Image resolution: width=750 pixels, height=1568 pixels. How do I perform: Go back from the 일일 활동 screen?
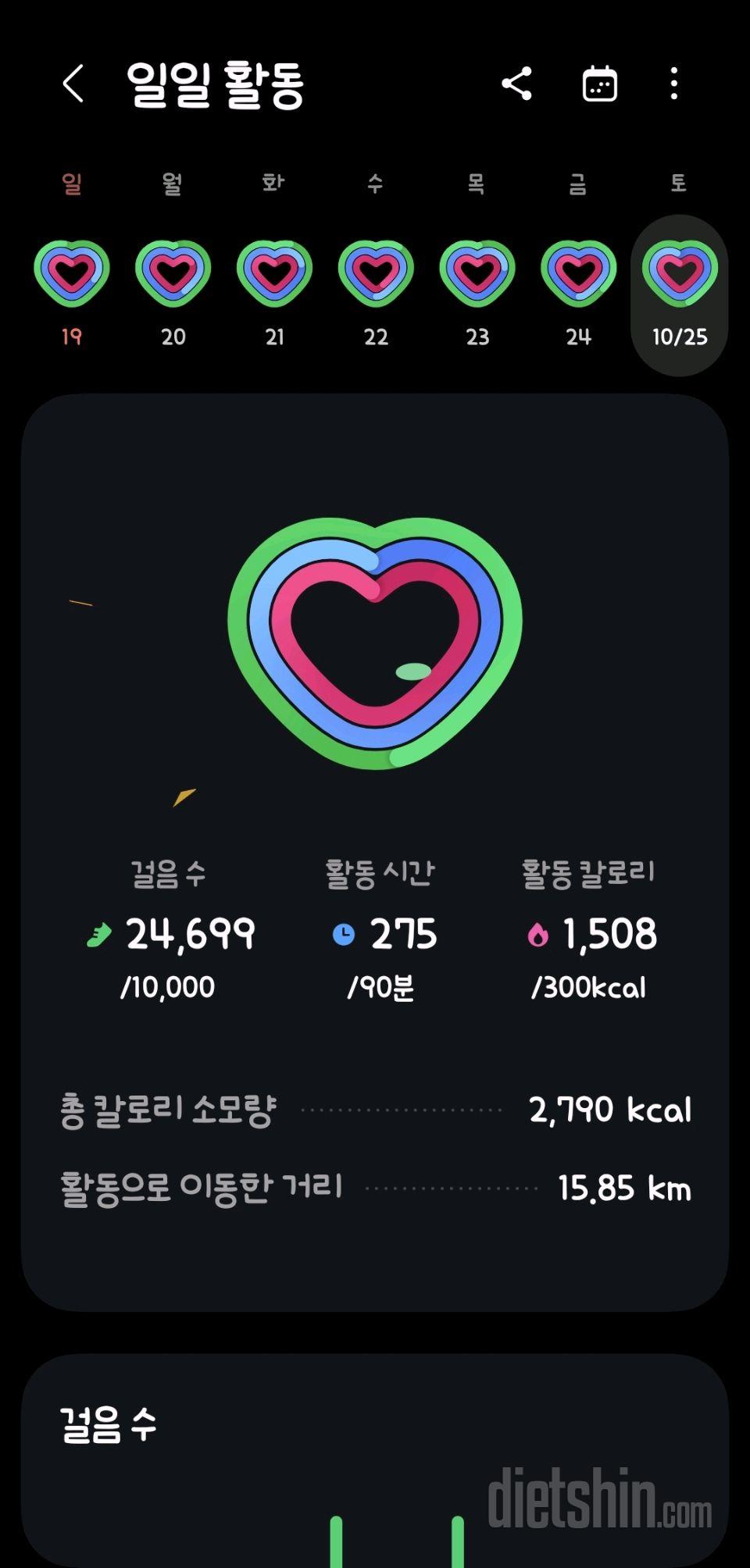click(73, 84)
